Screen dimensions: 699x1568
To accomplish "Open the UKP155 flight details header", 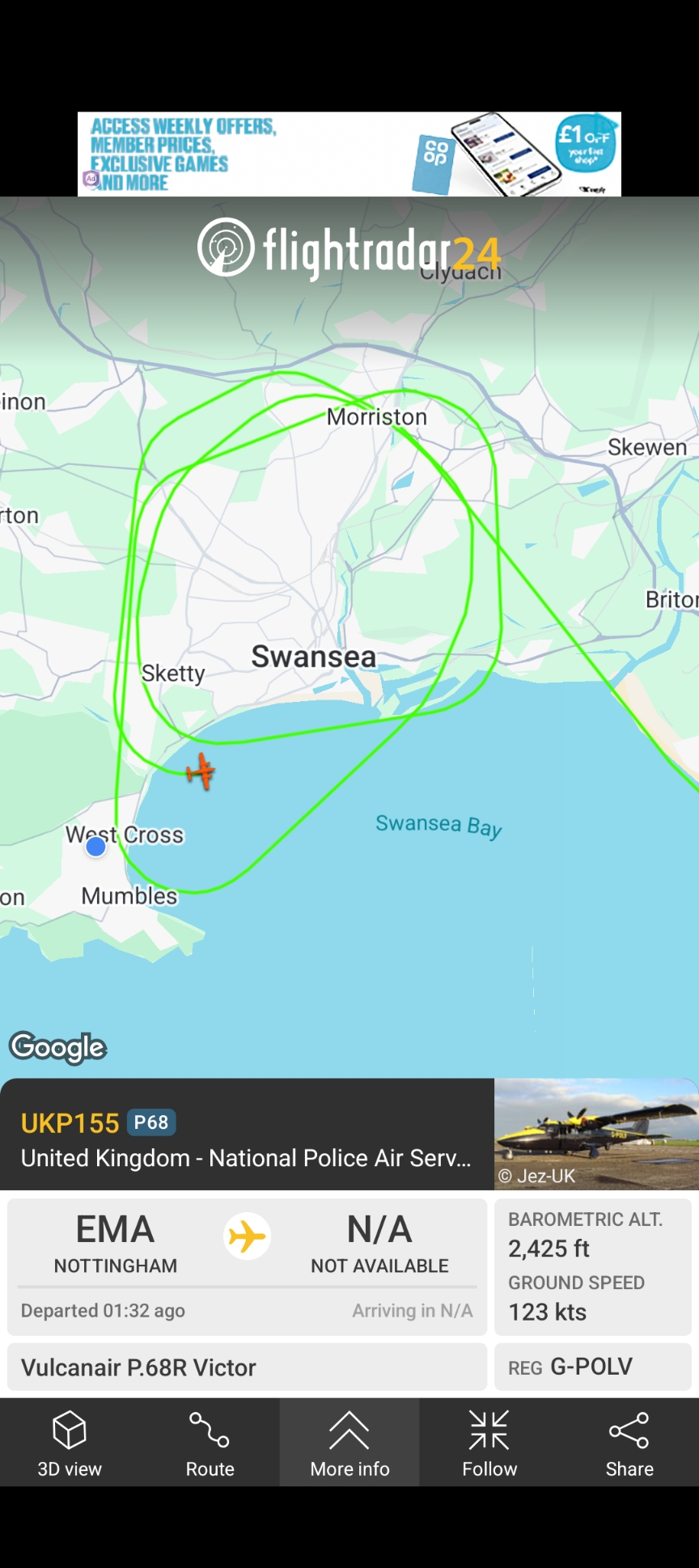I will point(247,1135).
